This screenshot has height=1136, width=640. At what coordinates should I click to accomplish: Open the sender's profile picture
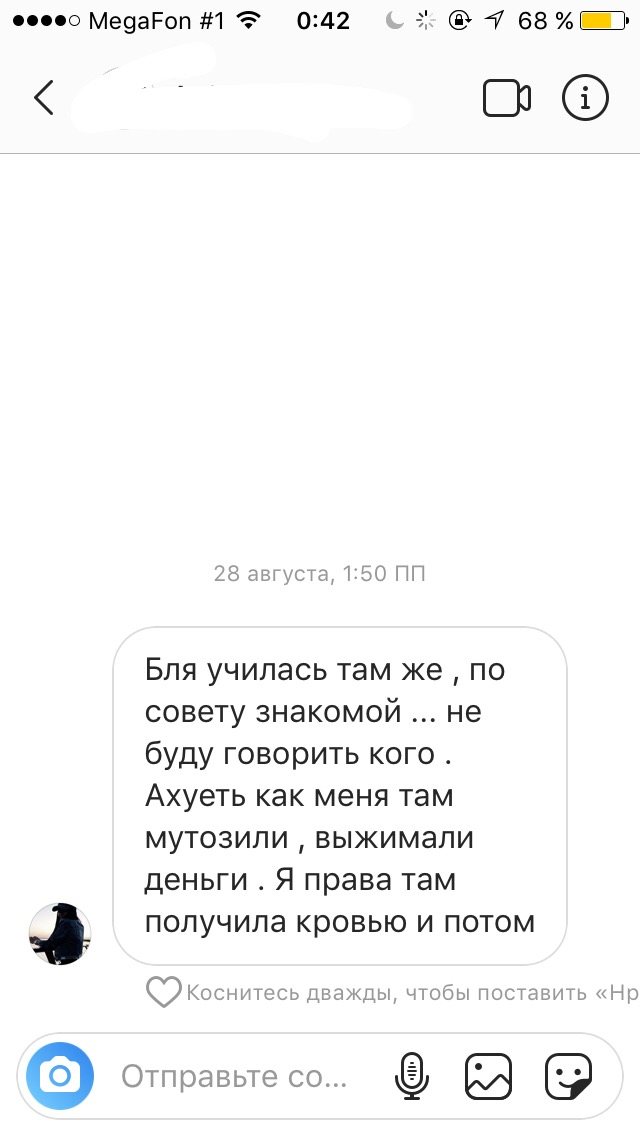coord(60,933)
